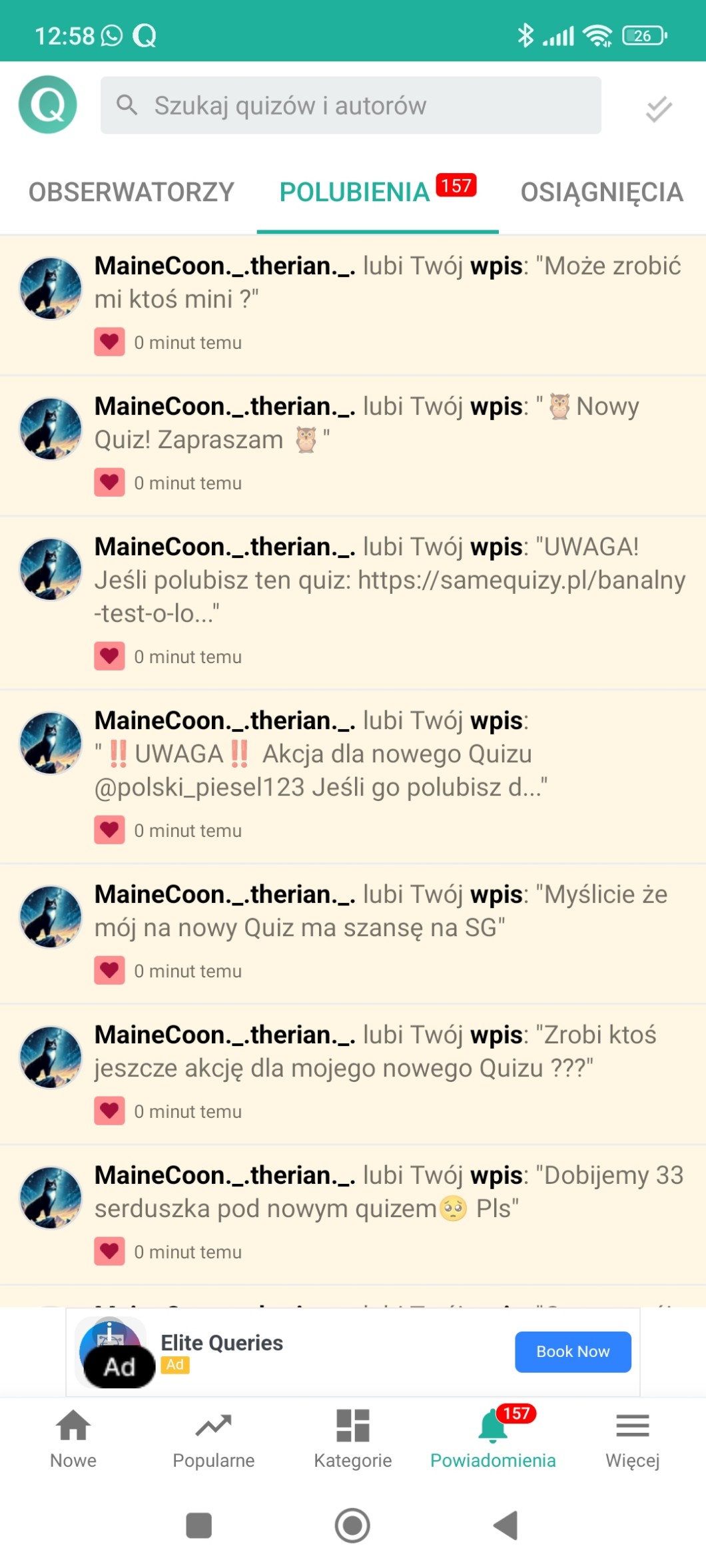
Task: Tap Book Now on Elite Queries ad
Action: click(572, 1352)
